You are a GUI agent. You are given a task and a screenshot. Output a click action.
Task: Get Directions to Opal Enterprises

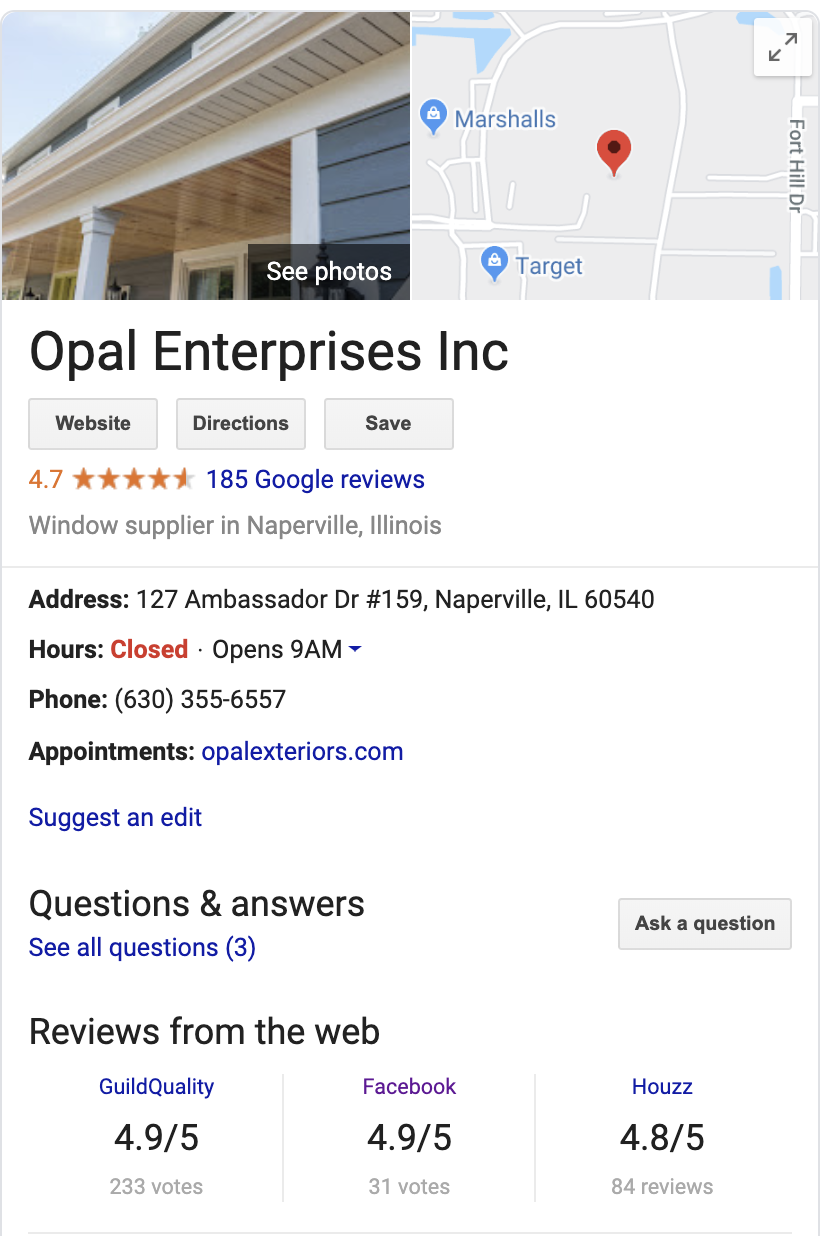click(x=241, y=423)
